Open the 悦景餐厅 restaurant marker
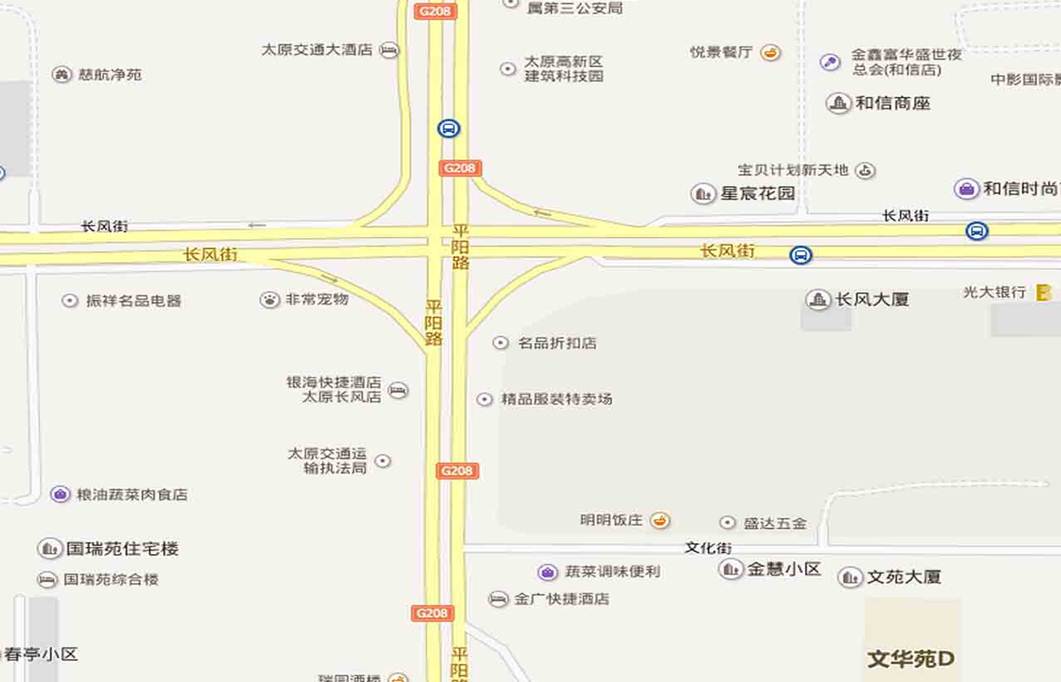Viewport: 1061px width, 682px height. coord(770,52)
